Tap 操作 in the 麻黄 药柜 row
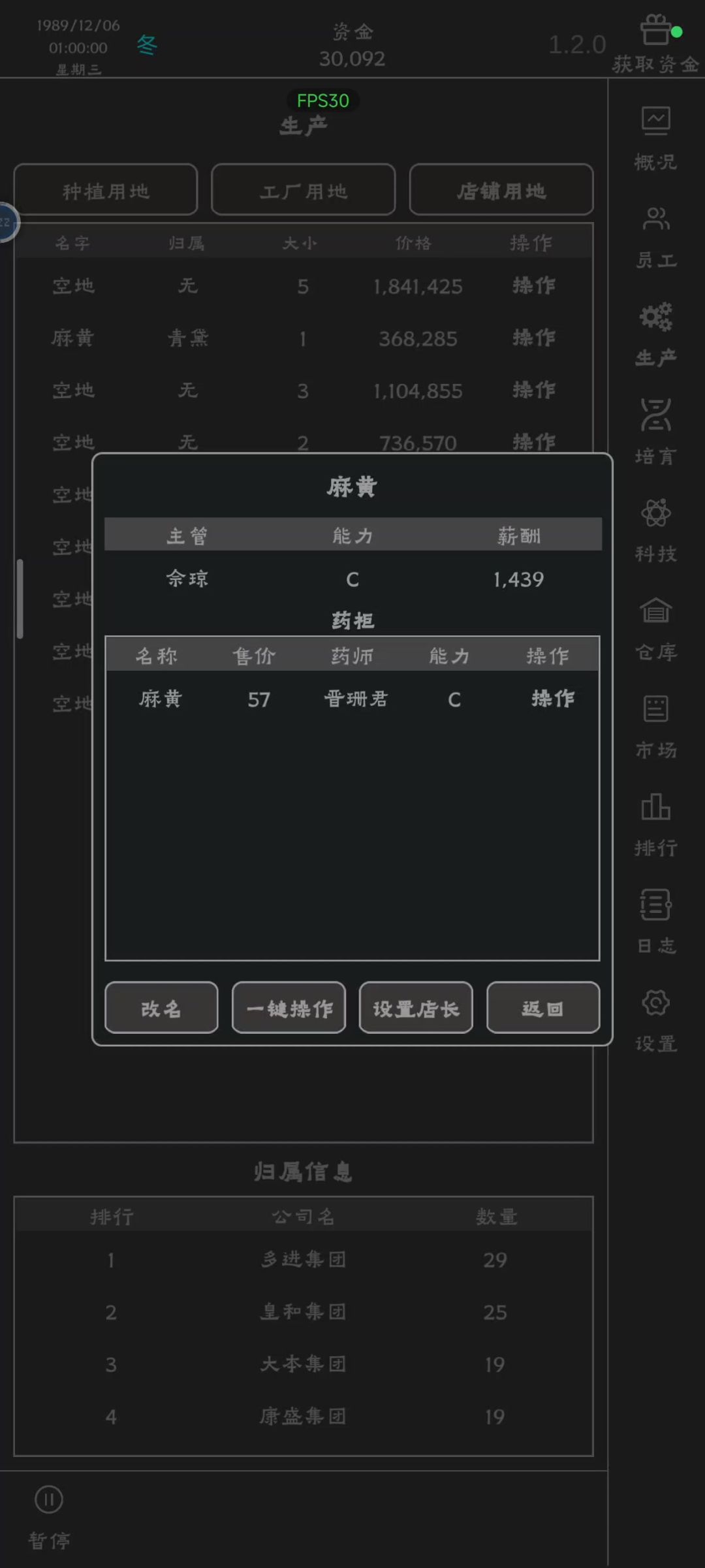The width and height of the screenshot is (705, 1568). tap(552, 699)
